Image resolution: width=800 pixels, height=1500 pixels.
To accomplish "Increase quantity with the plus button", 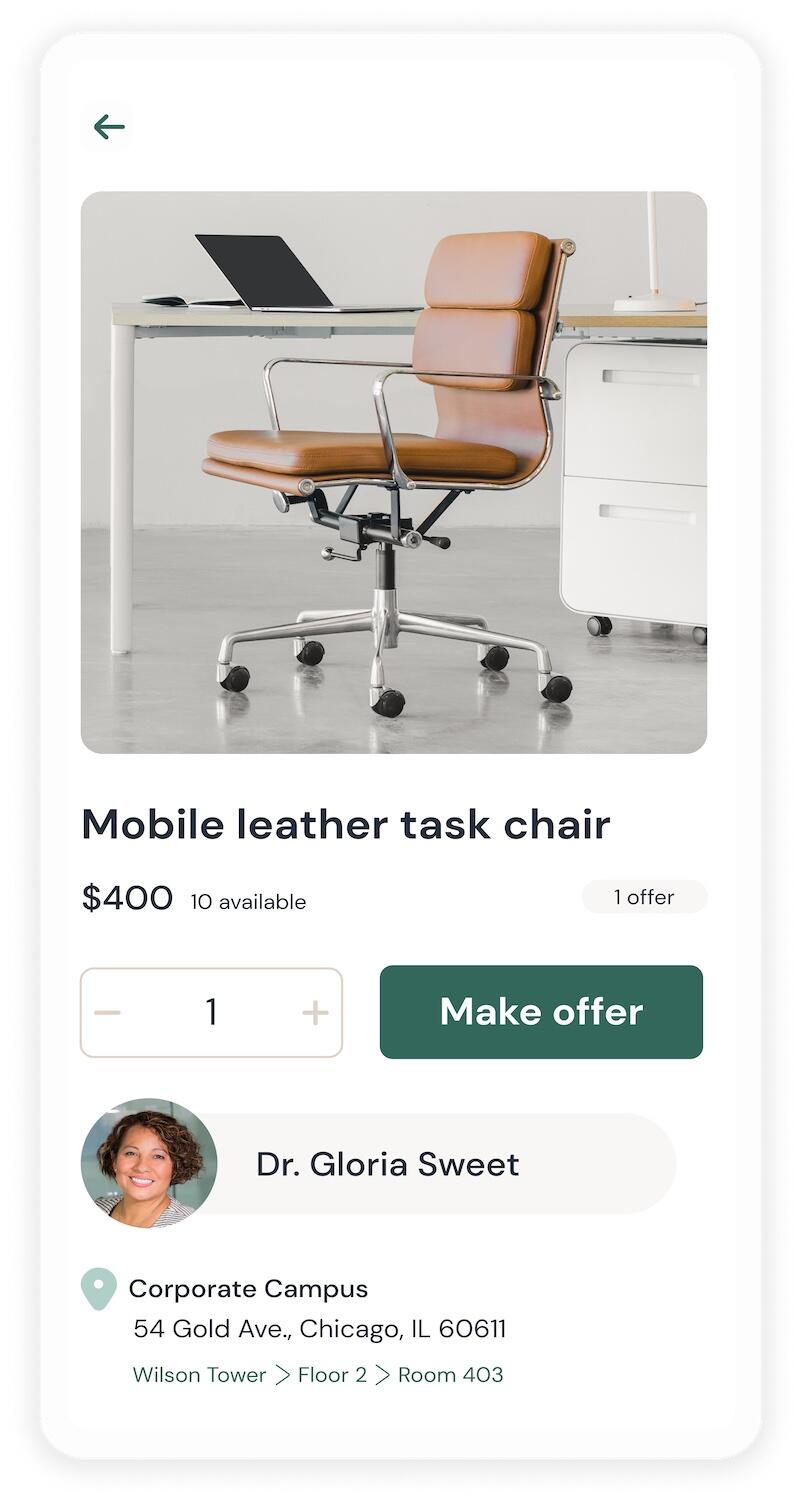I will [315, 1013].
